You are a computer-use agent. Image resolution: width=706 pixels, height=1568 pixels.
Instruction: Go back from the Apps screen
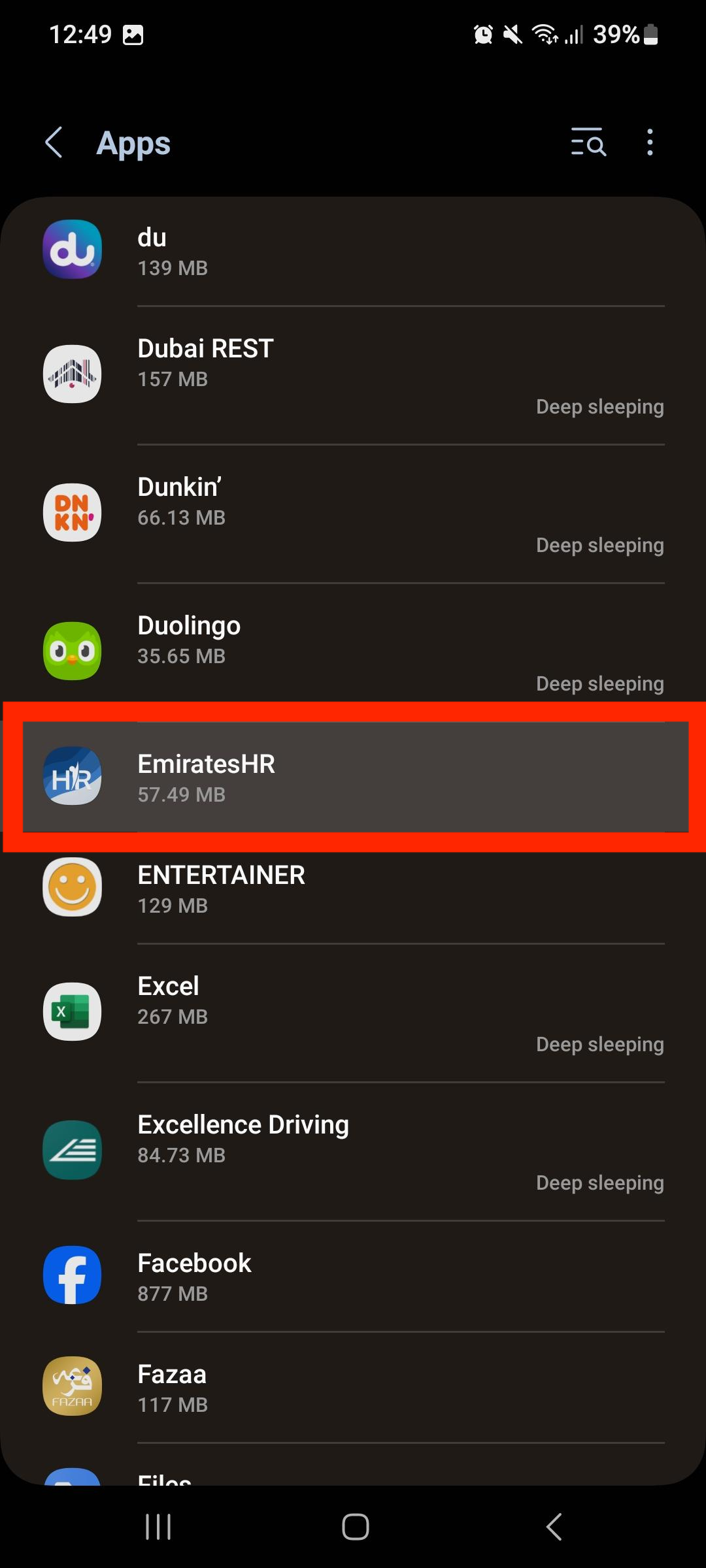pos(54,142)
